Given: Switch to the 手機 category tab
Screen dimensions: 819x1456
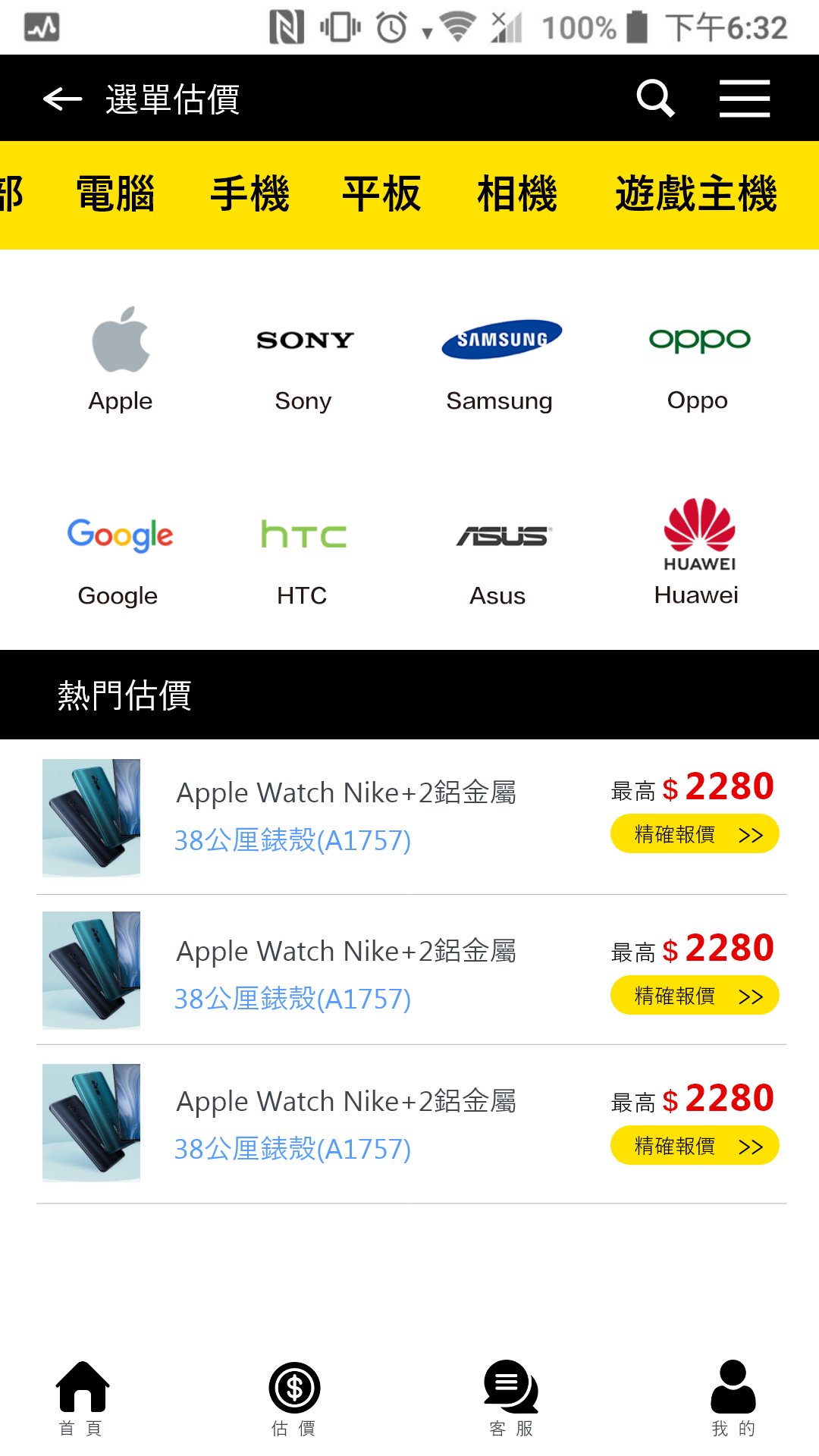Looking at the screenshot, I should point(249,194).
